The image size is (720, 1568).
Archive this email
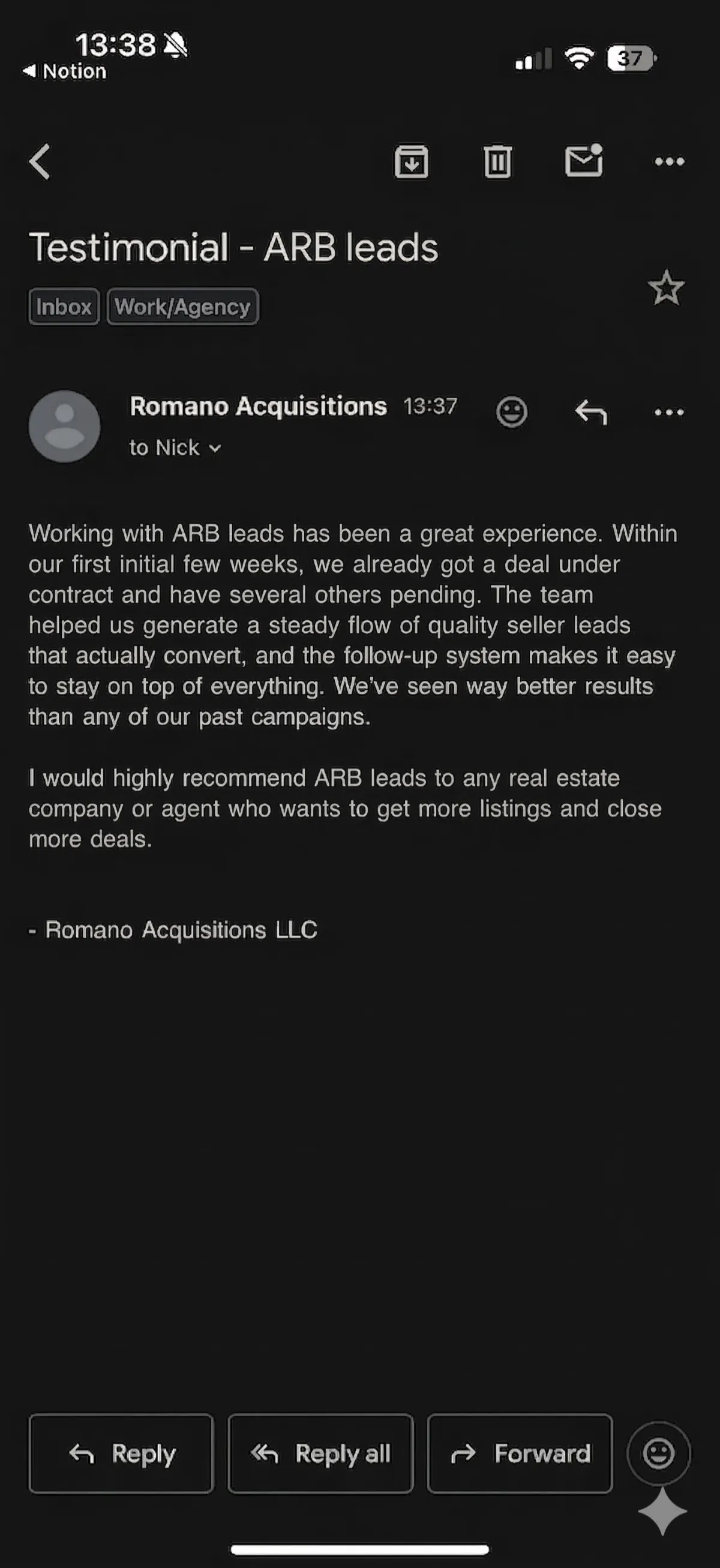click(x=412, y=162)
